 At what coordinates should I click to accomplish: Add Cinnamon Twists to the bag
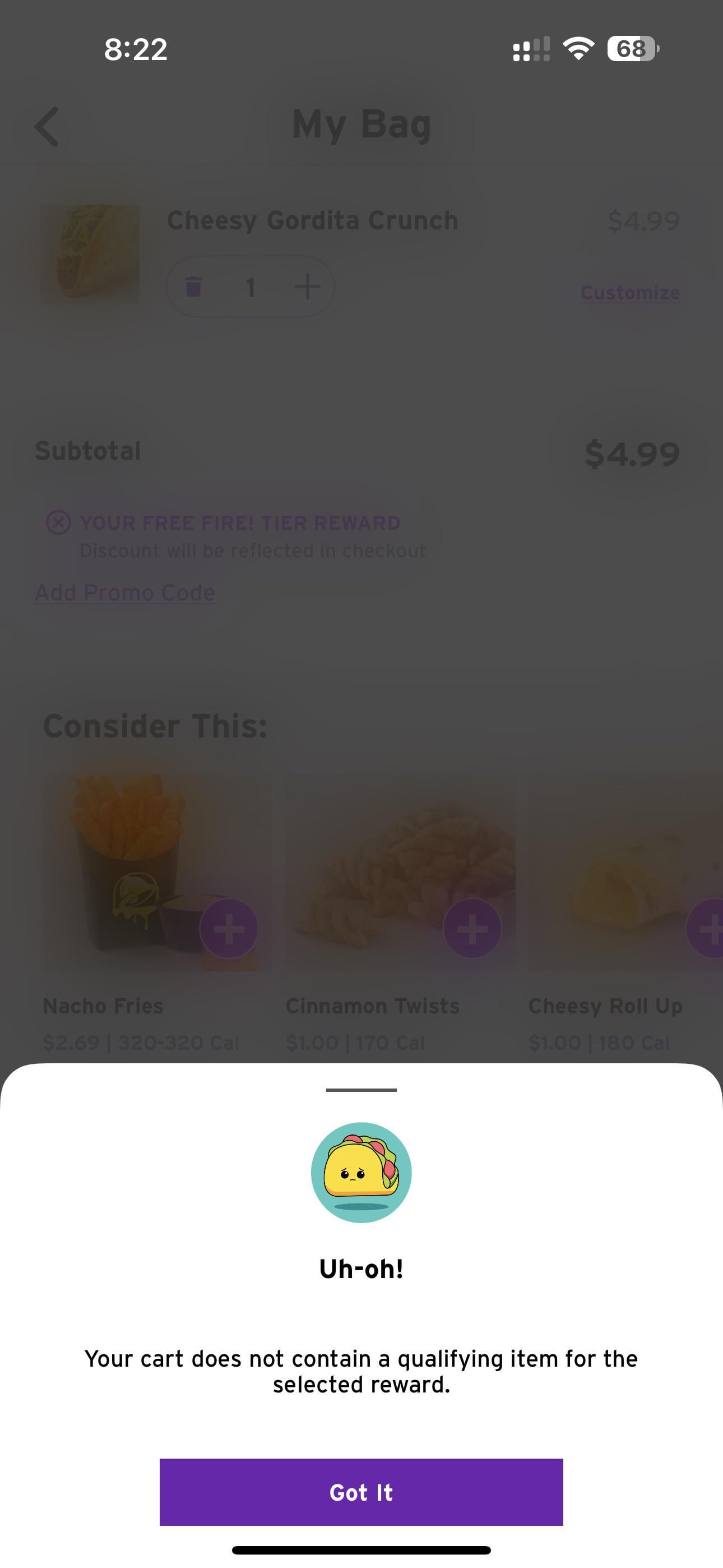(472, 928)
